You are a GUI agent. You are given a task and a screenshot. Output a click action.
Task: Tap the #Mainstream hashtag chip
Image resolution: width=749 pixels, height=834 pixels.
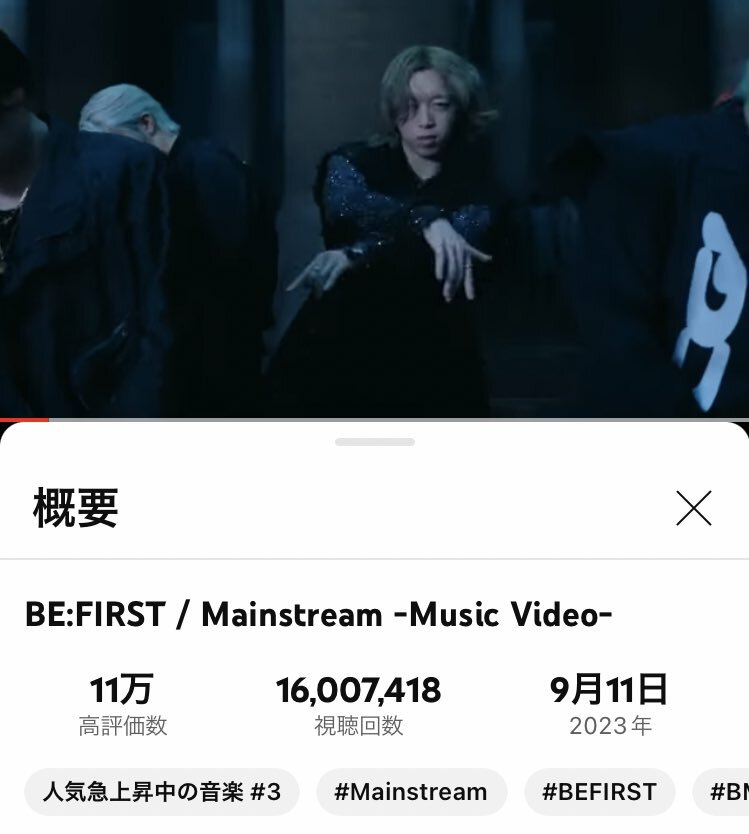point(411,793)
